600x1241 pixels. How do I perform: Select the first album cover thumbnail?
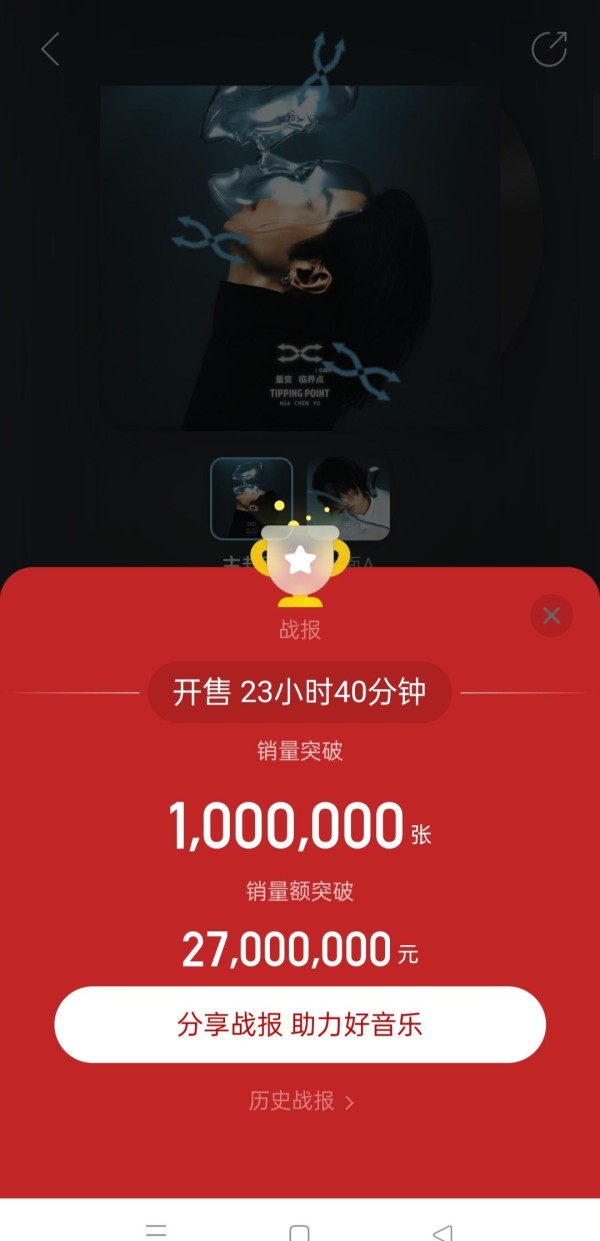click(251, 498)
